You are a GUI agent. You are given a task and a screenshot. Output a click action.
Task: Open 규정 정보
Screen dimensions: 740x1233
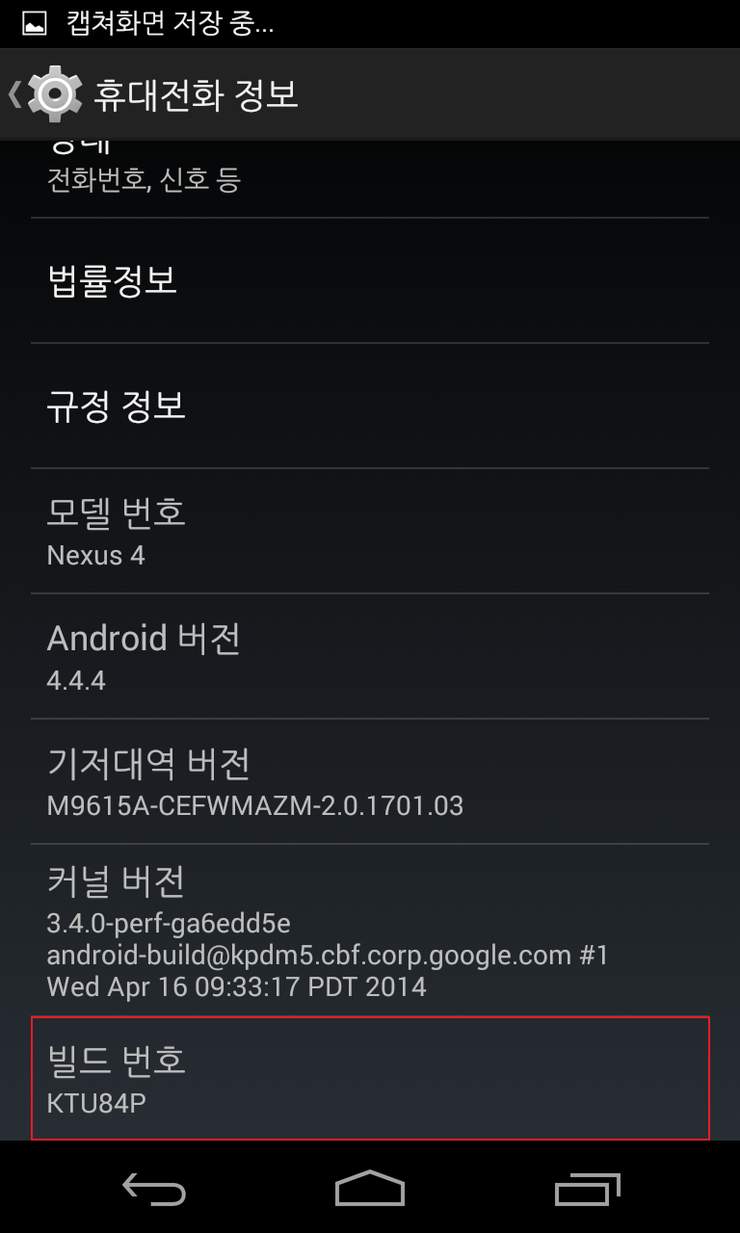click(370, 406)
